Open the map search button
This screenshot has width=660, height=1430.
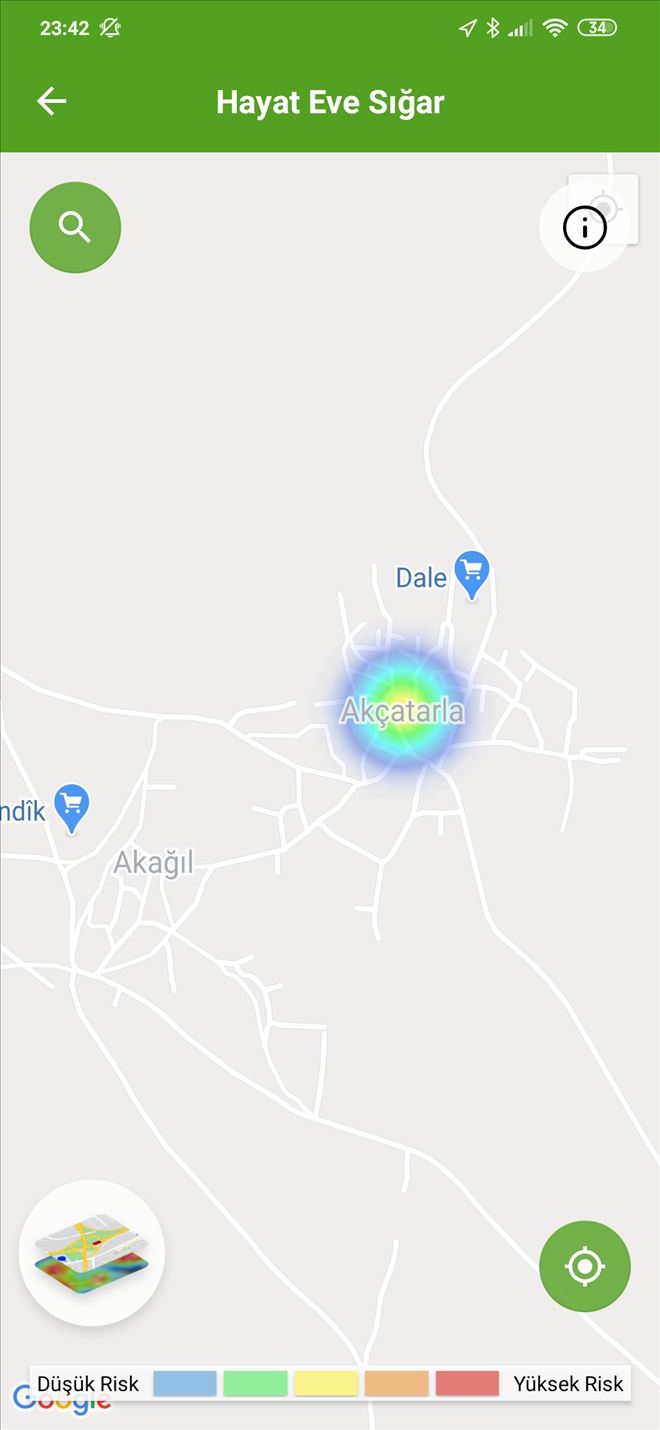(75, 227)
